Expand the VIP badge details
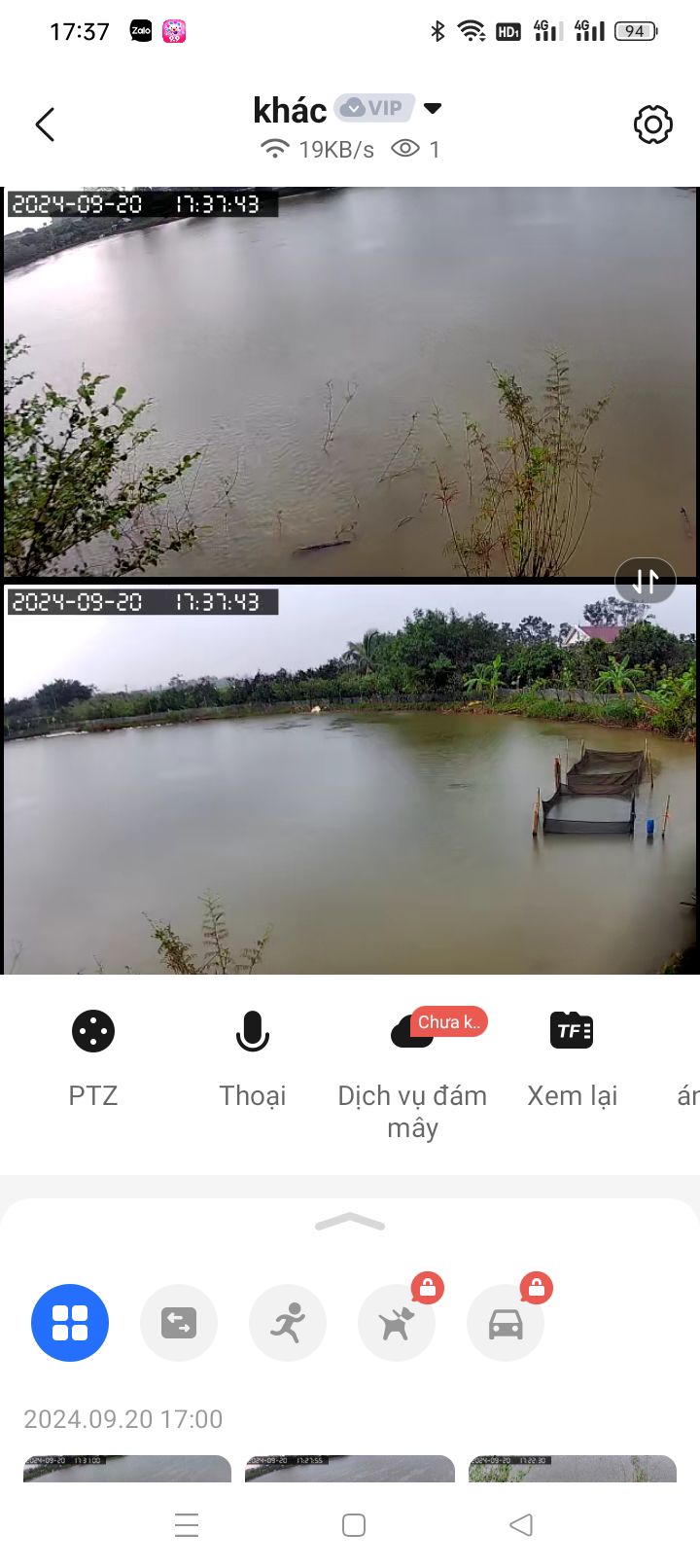This screenshot has height=1568, width=700. 374,109
